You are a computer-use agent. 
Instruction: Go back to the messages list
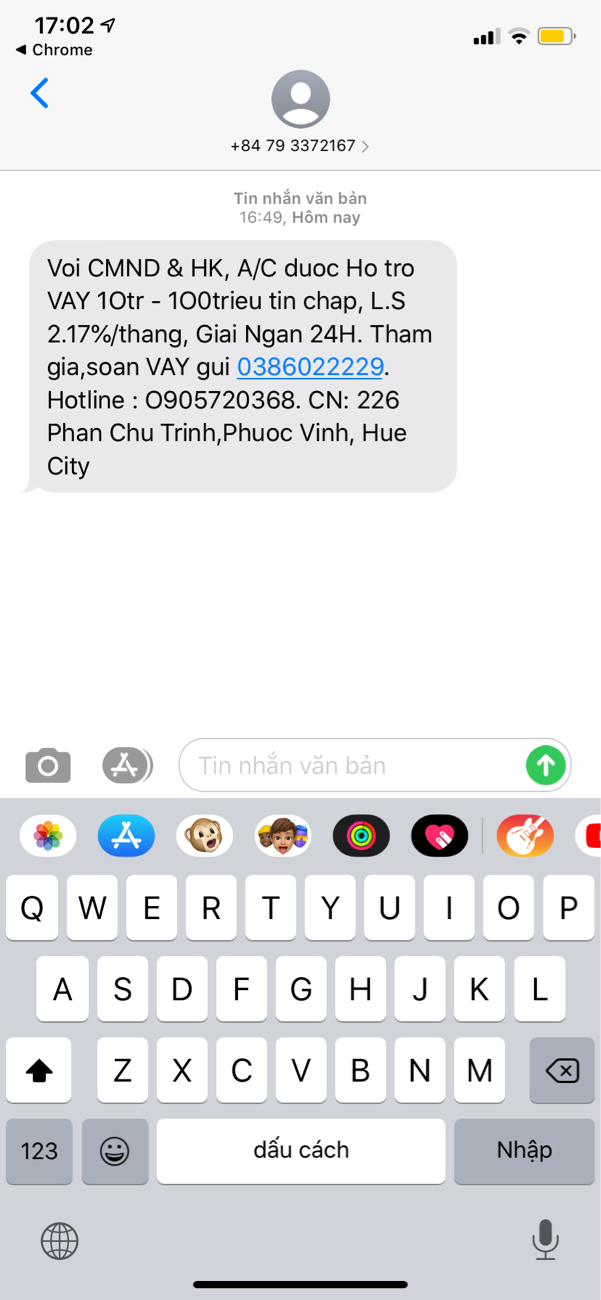tap(40, 94)
